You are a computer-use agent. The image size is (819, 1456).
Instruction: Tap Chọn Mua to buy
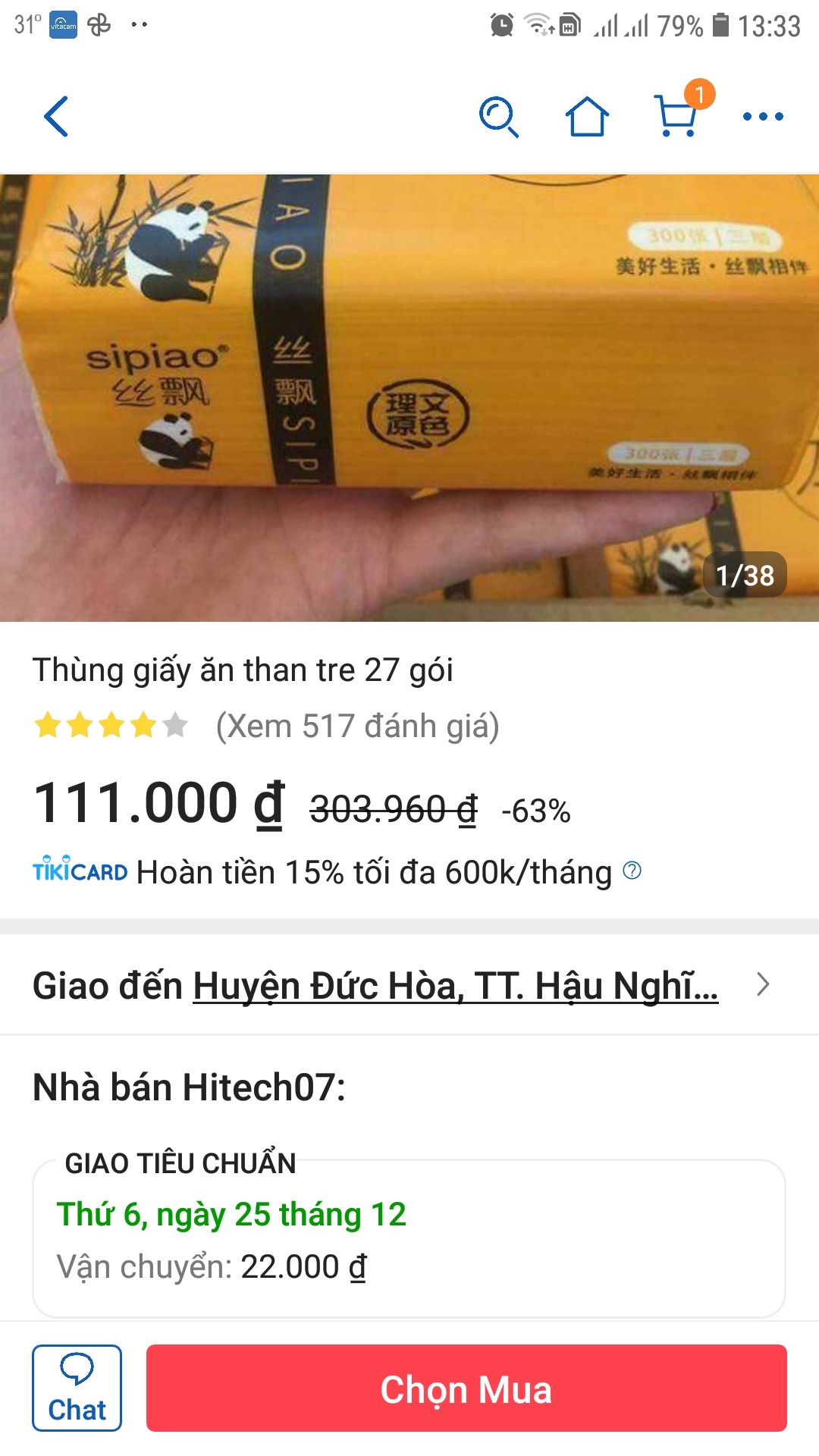pos(467,1389)
